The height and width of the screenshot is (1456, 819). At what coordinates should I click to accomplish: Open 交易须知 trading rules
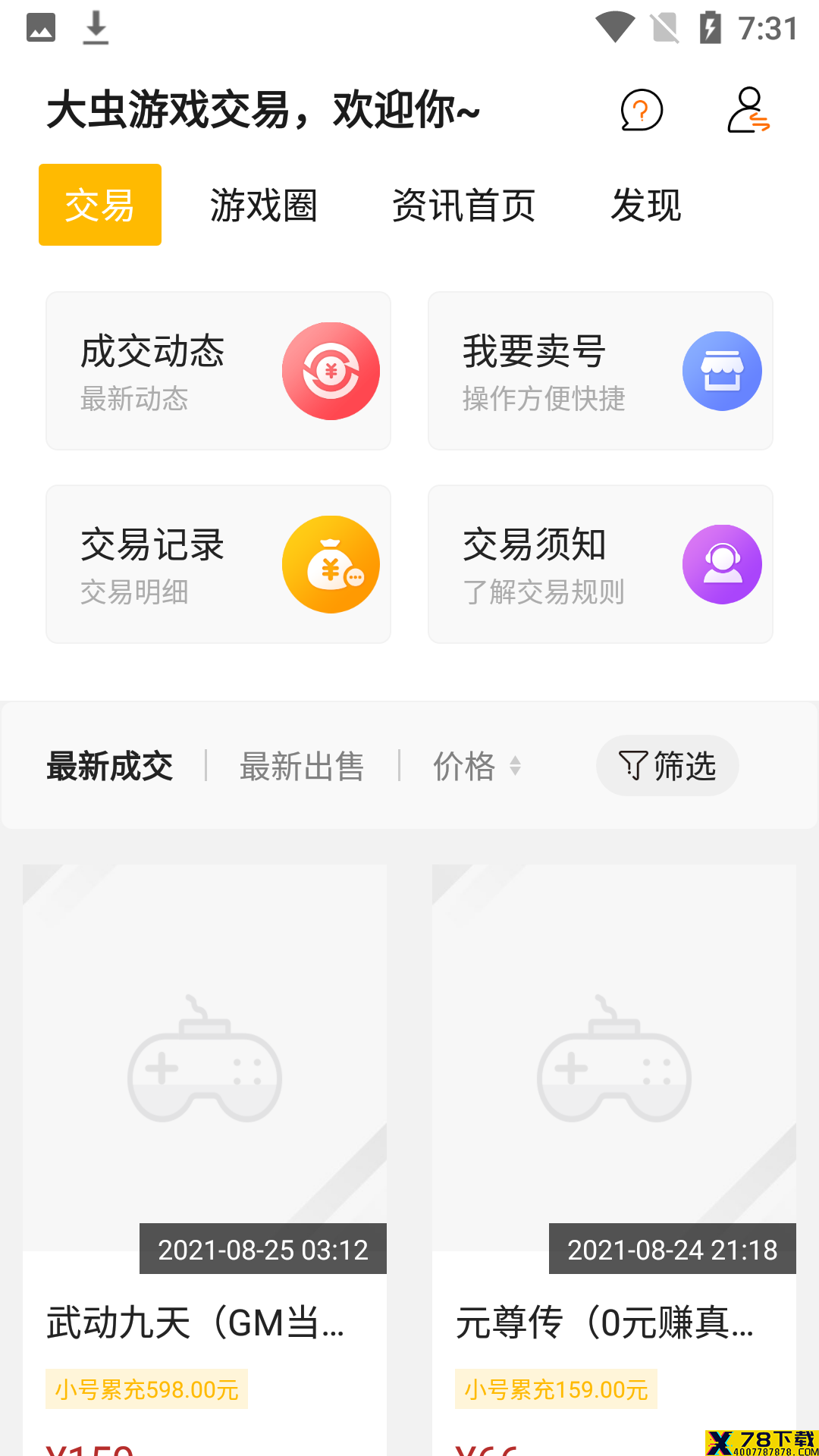pos(601,564)
